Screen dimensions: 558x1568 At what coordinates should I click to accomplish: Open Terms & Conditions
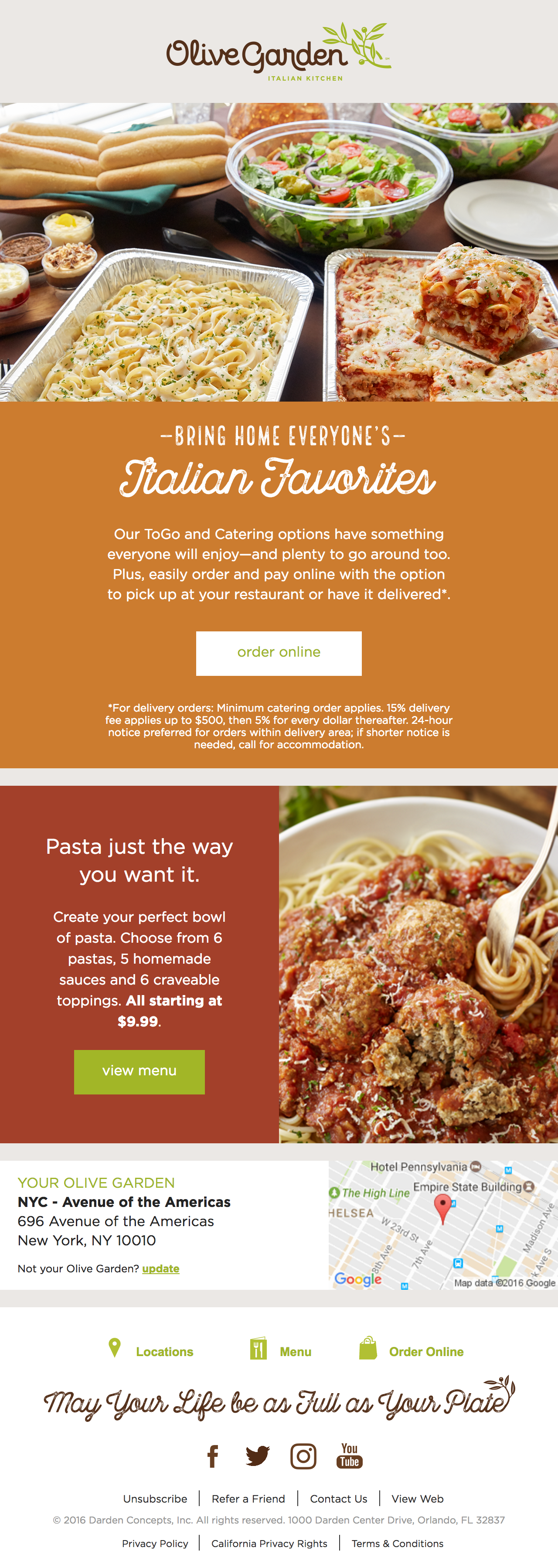397,1543
